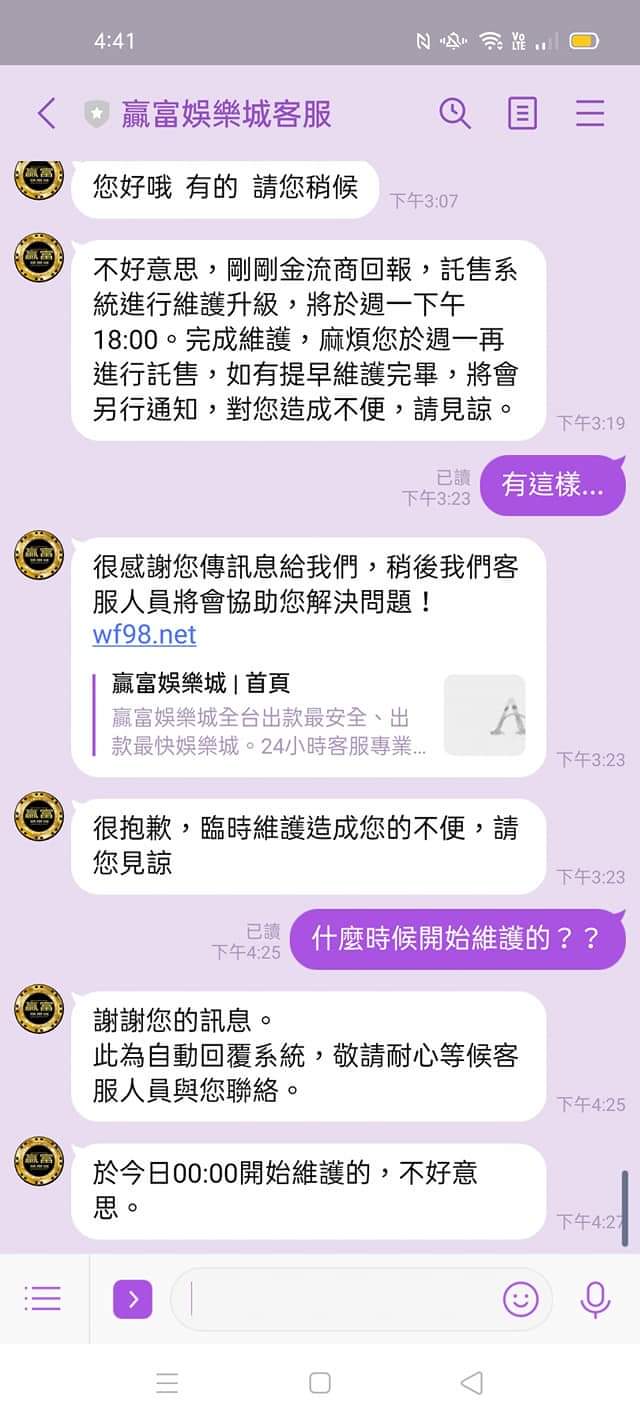Viewport: 640px width, 1422px height.
Task: Open the chat notes icon
Action: point(522,113)
